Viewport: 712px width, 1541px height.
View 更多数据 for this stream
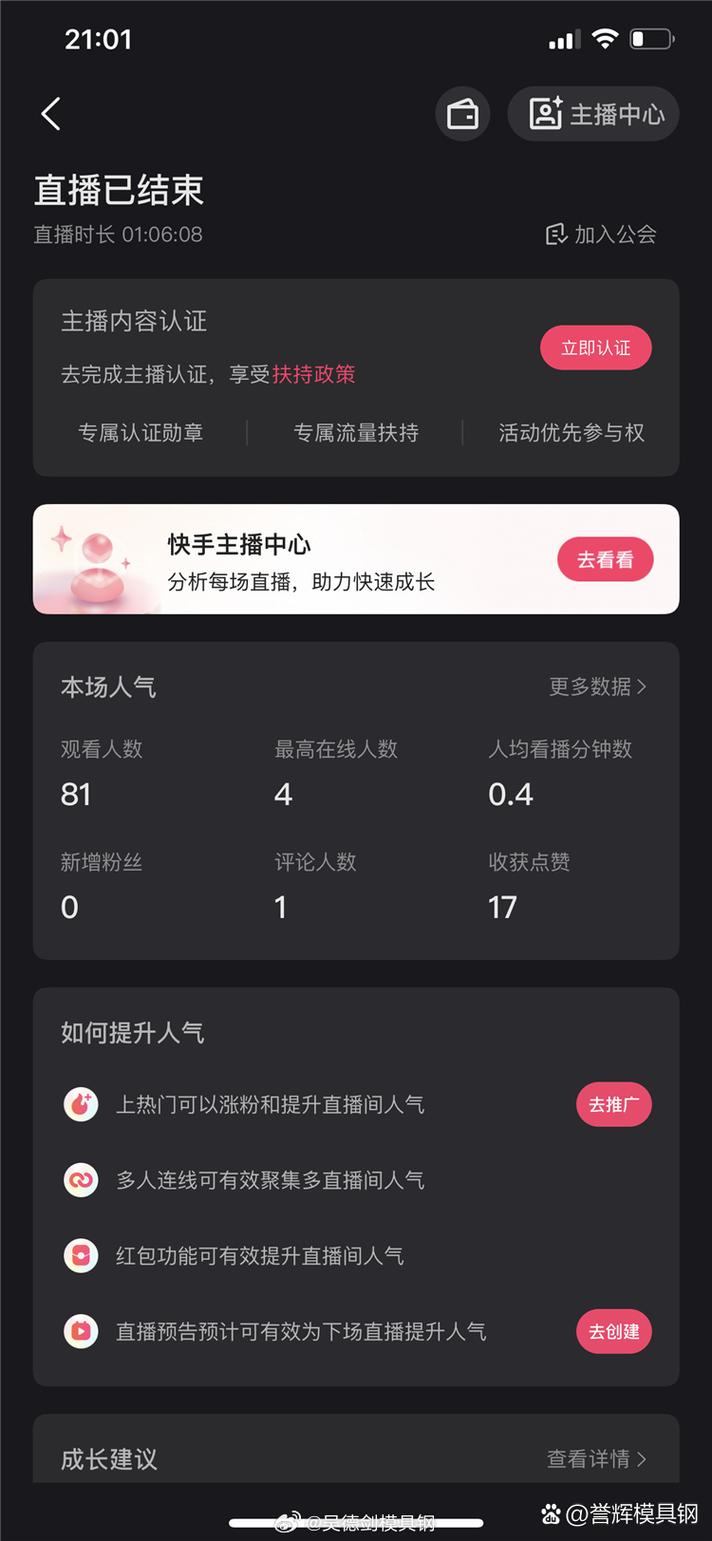pyautogui.click(x=597, y=687)
